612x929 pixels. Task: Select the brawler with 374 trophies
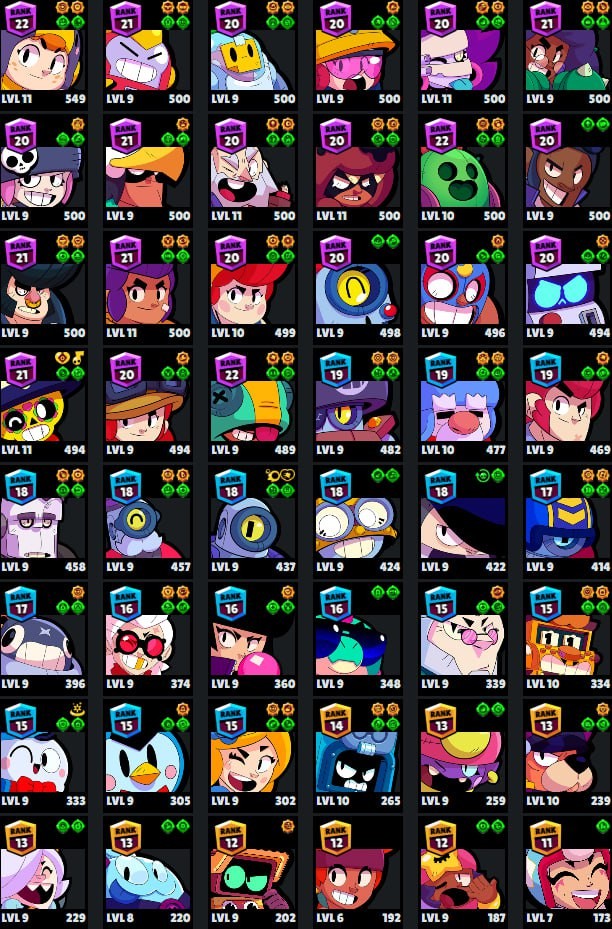pyautogui.click(x=149, y=638)
